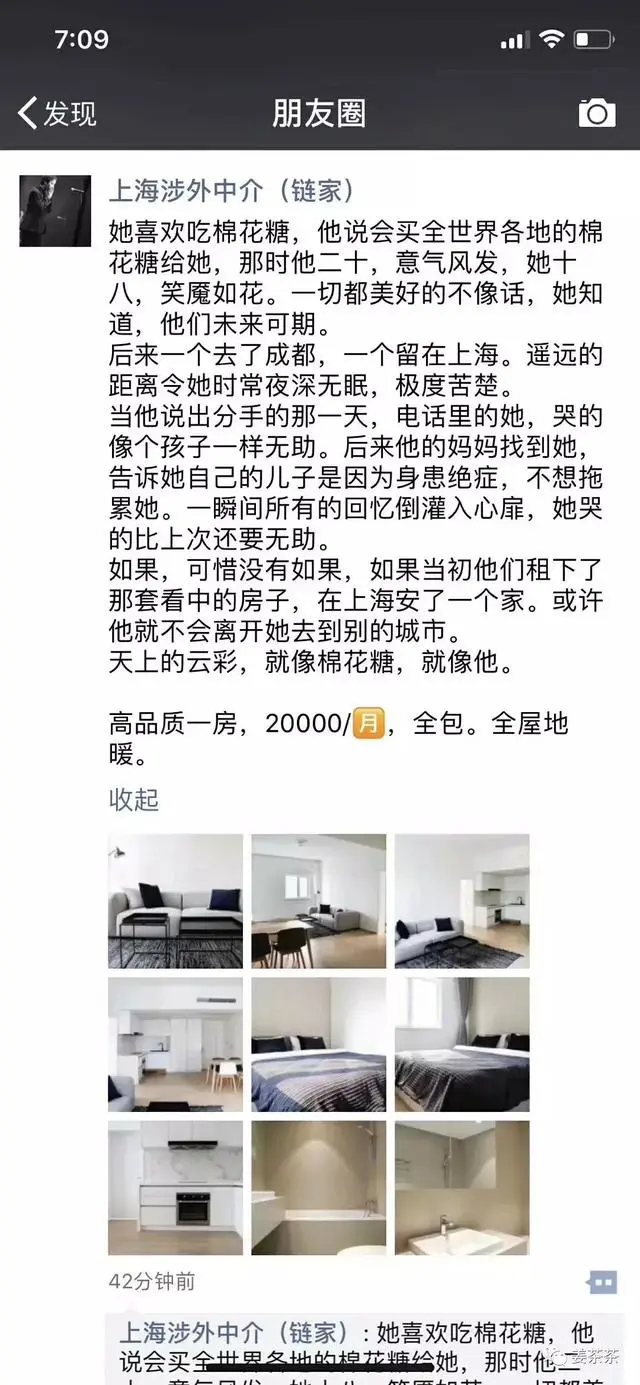View the bathroom sink photo
Viewport: 640px width, 1385px height.
461,1187
